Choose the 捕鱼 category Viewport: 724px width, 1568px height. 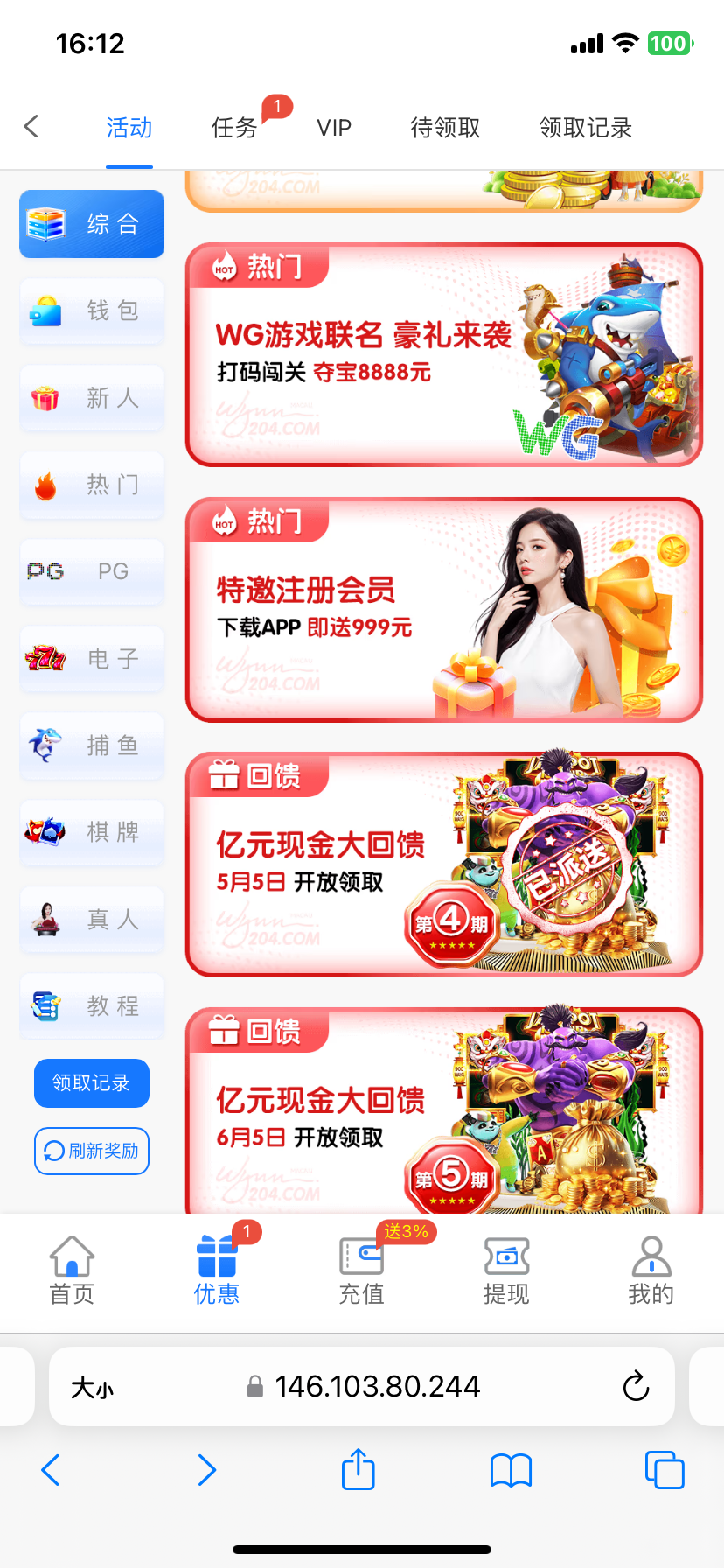pos(92,745)
